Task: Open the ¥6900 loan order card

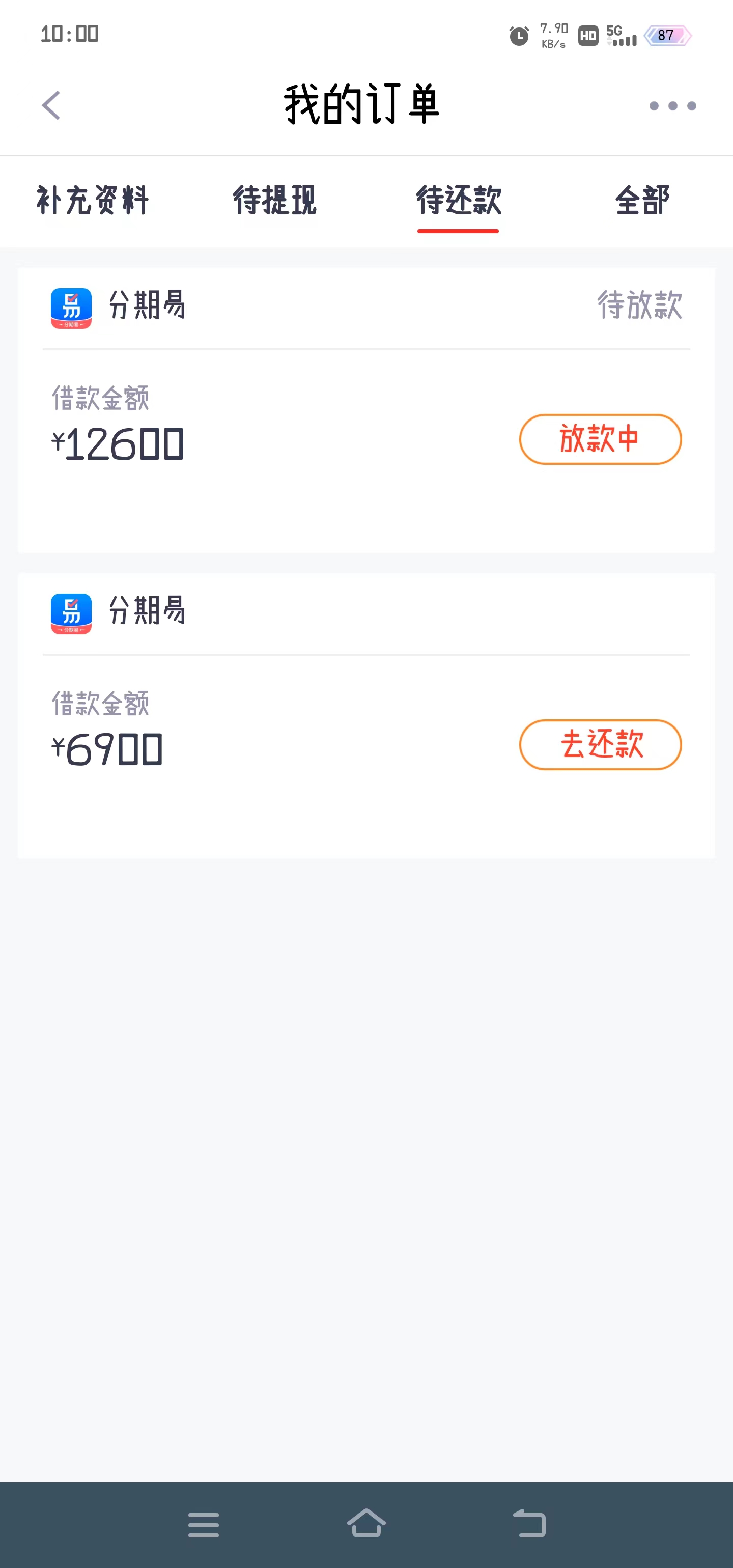Action: (x=366, y=716)
